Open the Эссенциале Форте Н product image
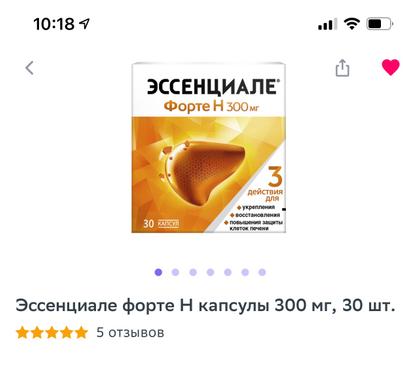This screenshot has height=372, width=420. (x=209, y=148)
